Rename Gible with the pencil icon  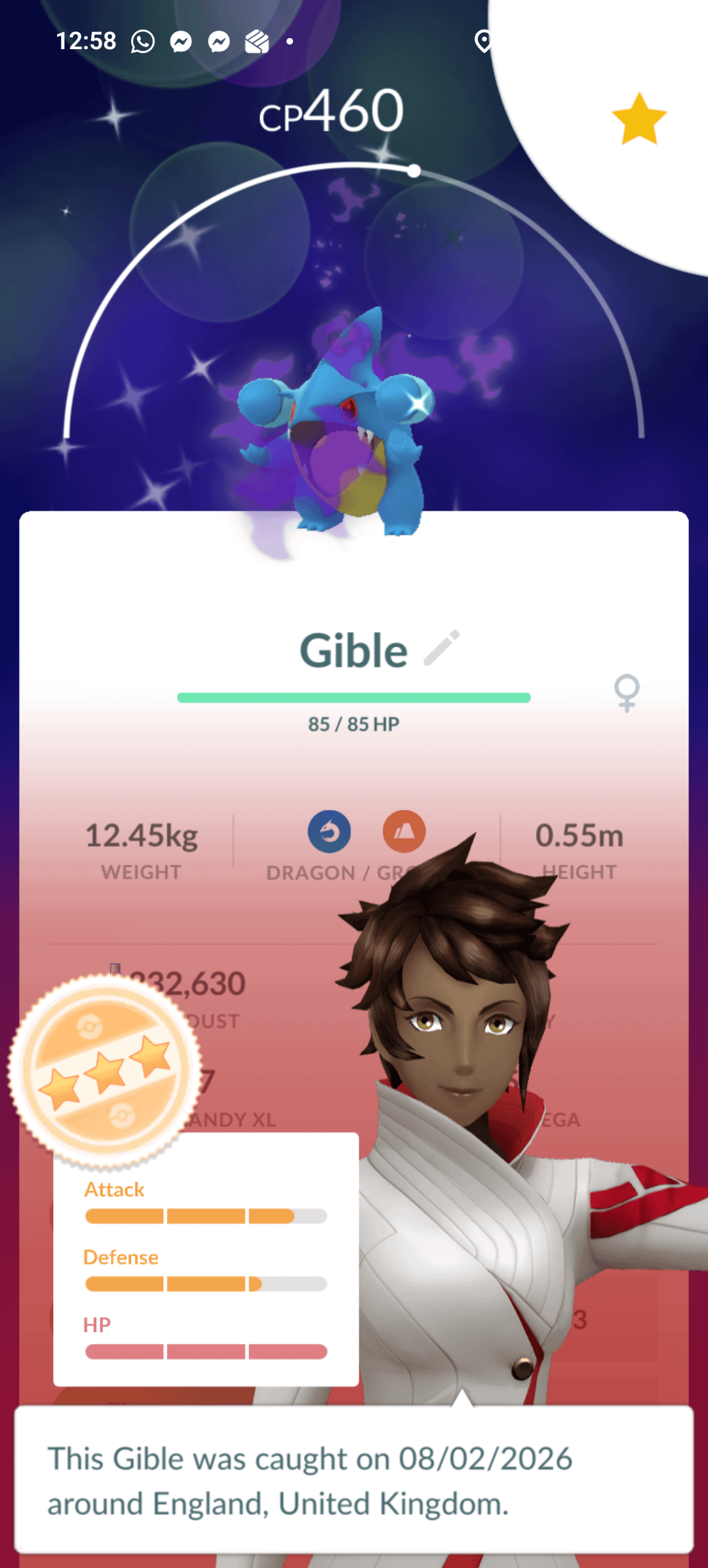click(x=442, y=648)
